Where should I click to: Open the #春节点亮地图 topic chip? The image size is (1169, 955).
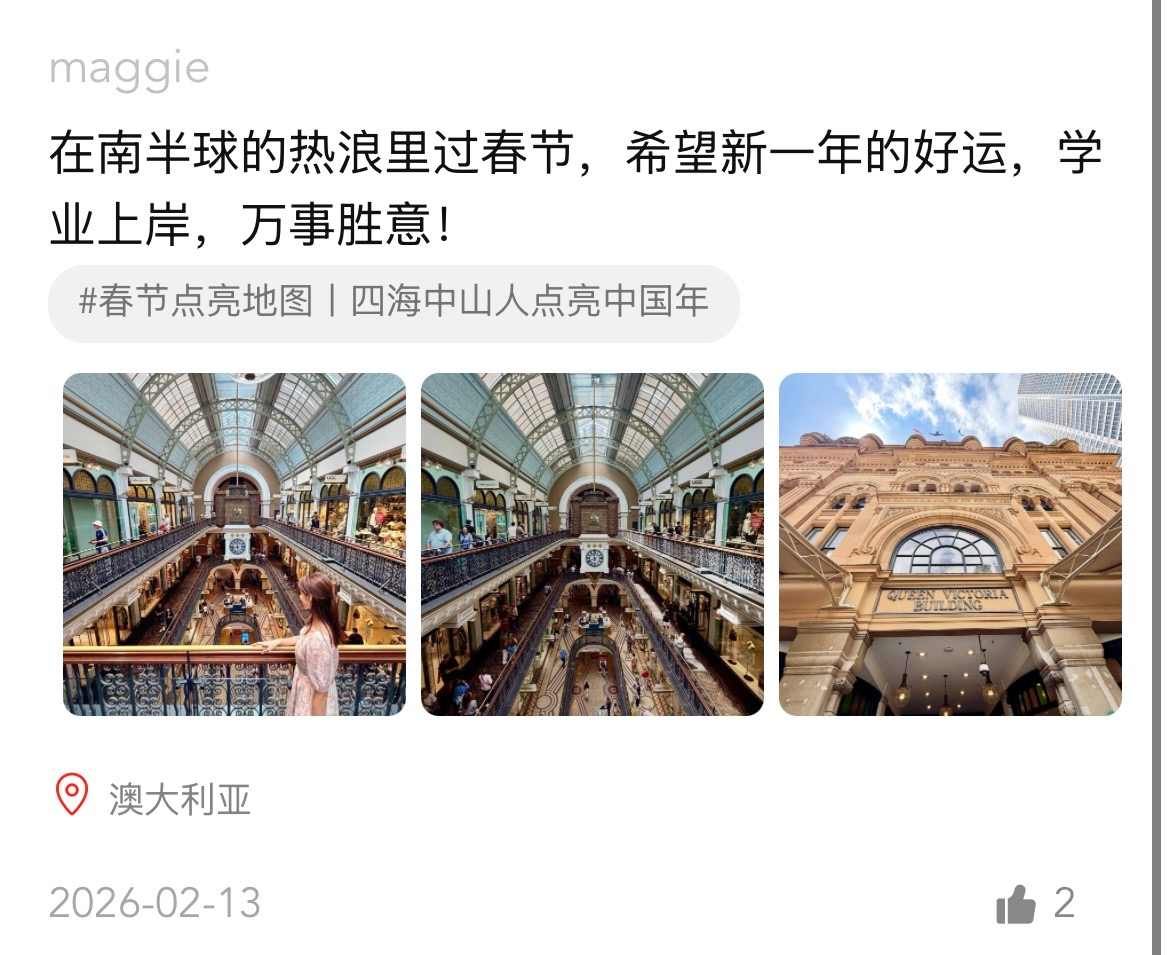pos(393,303)
